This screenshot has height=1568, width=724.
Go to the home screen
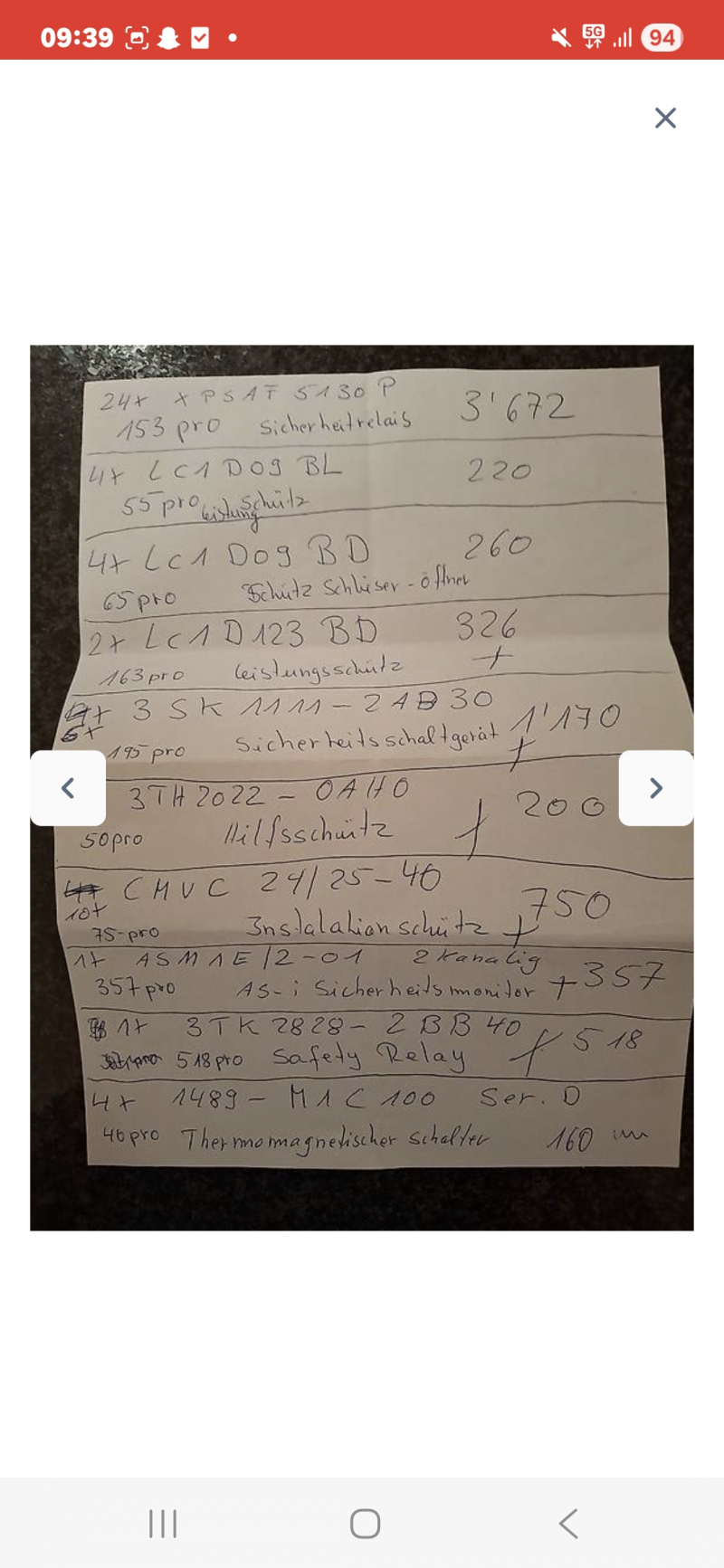[x=365, y=1524]
